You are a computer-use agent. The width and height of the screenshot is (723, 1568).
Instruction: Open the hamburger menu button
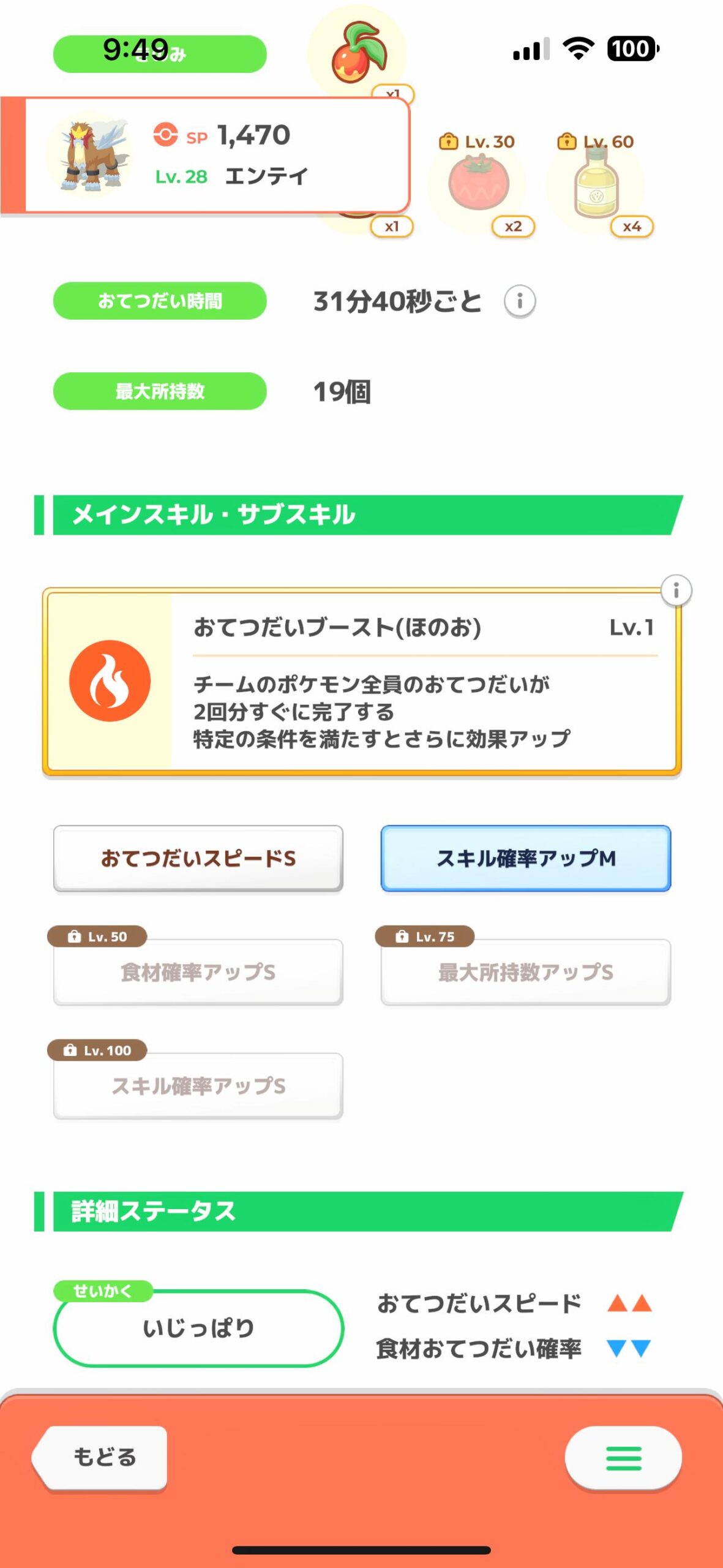[x=623, y=1458]
